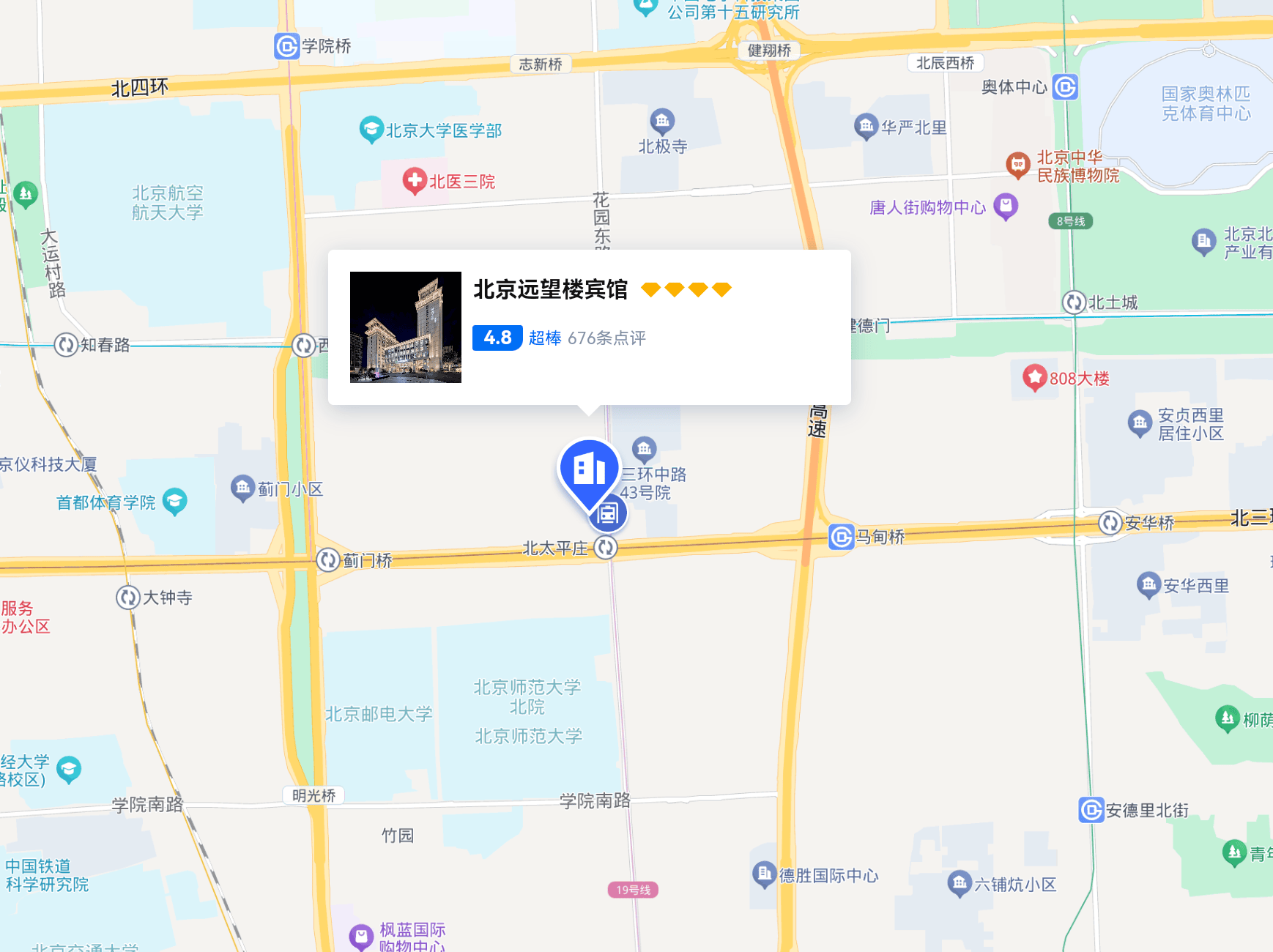This screenshot has width=1273, height=952.
Task: Tap the 唐人街购物中心 shopping marker
Action: pos(1006,206)
